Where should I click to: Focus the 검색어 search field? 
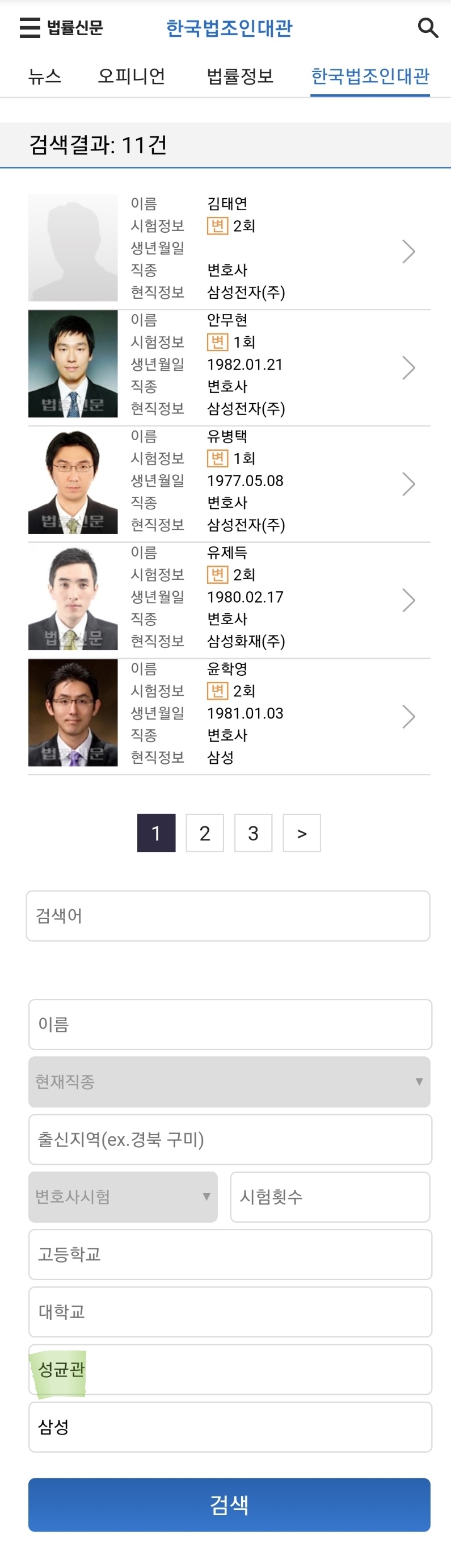tap(229, 915)
